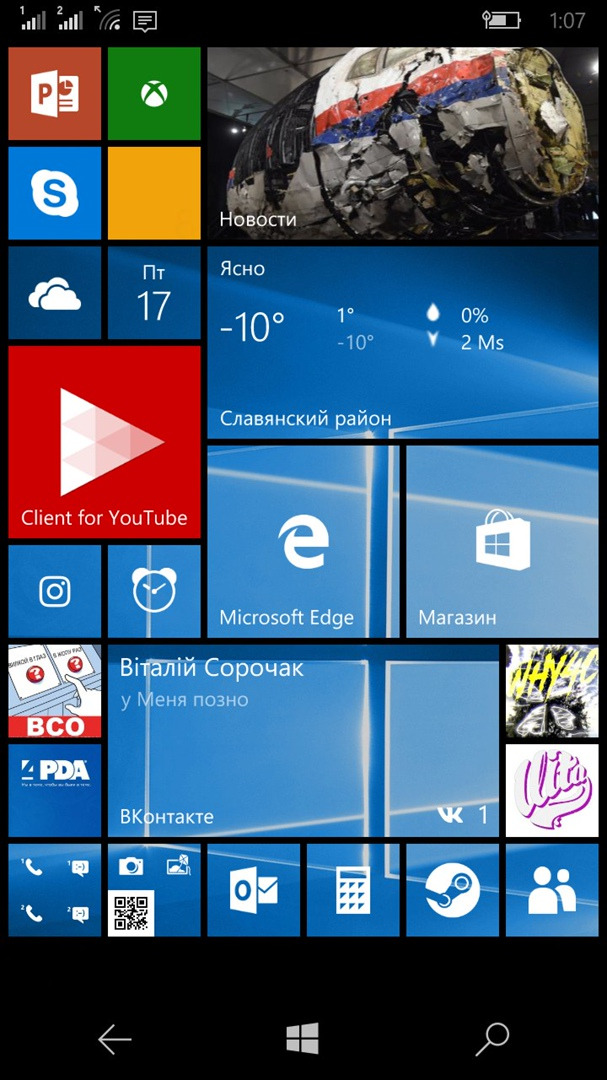Open the alarm clock tile
The image size is (607, 1080).
coord(154,591)
